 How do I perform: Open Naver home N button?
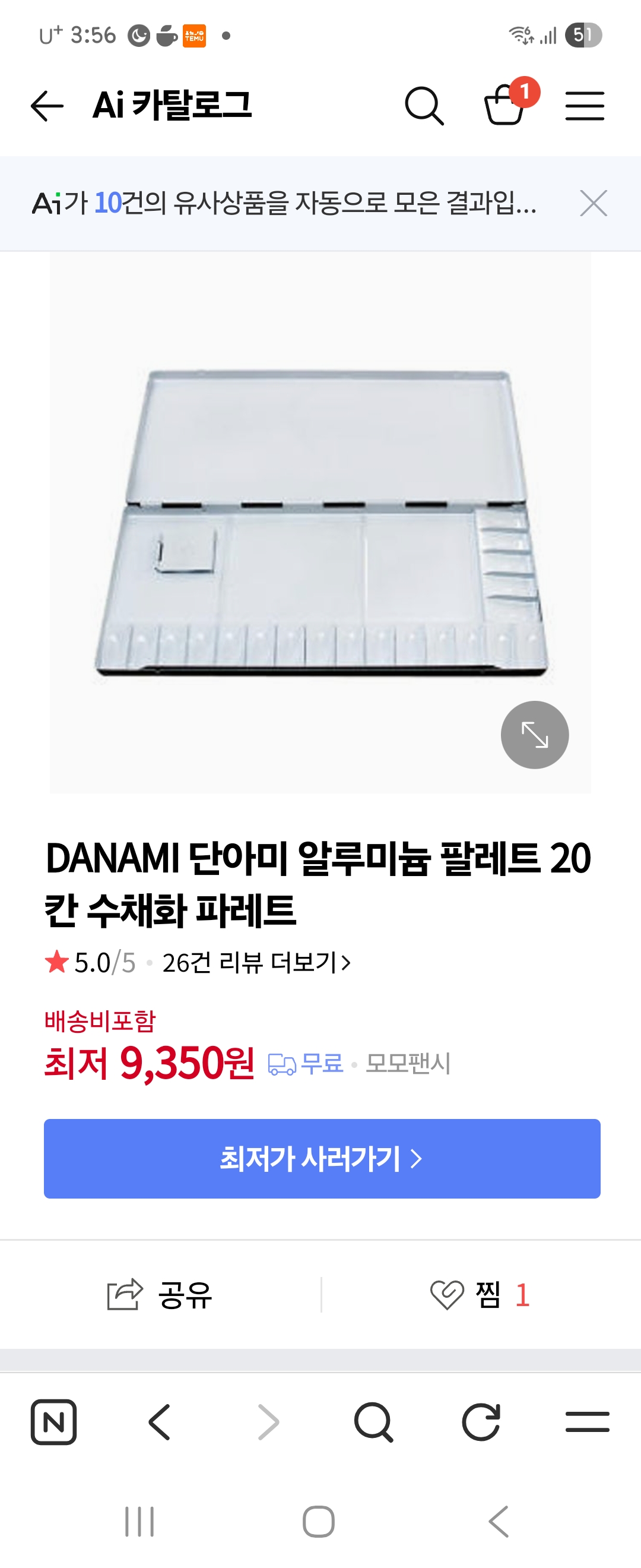tap(53, 1422)
